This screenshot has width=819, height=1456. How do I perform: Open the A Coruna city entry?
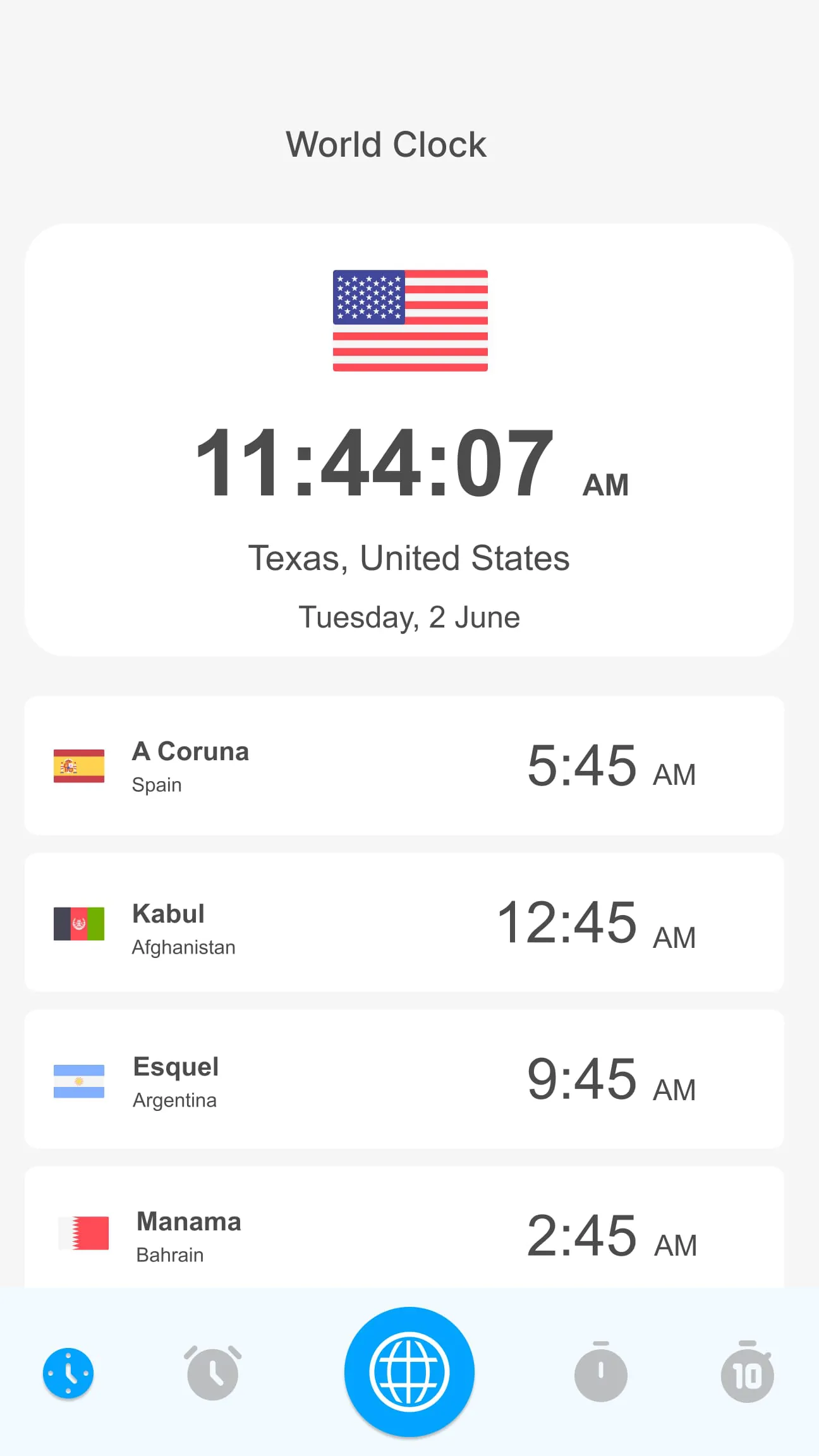[x=190, y=752]
